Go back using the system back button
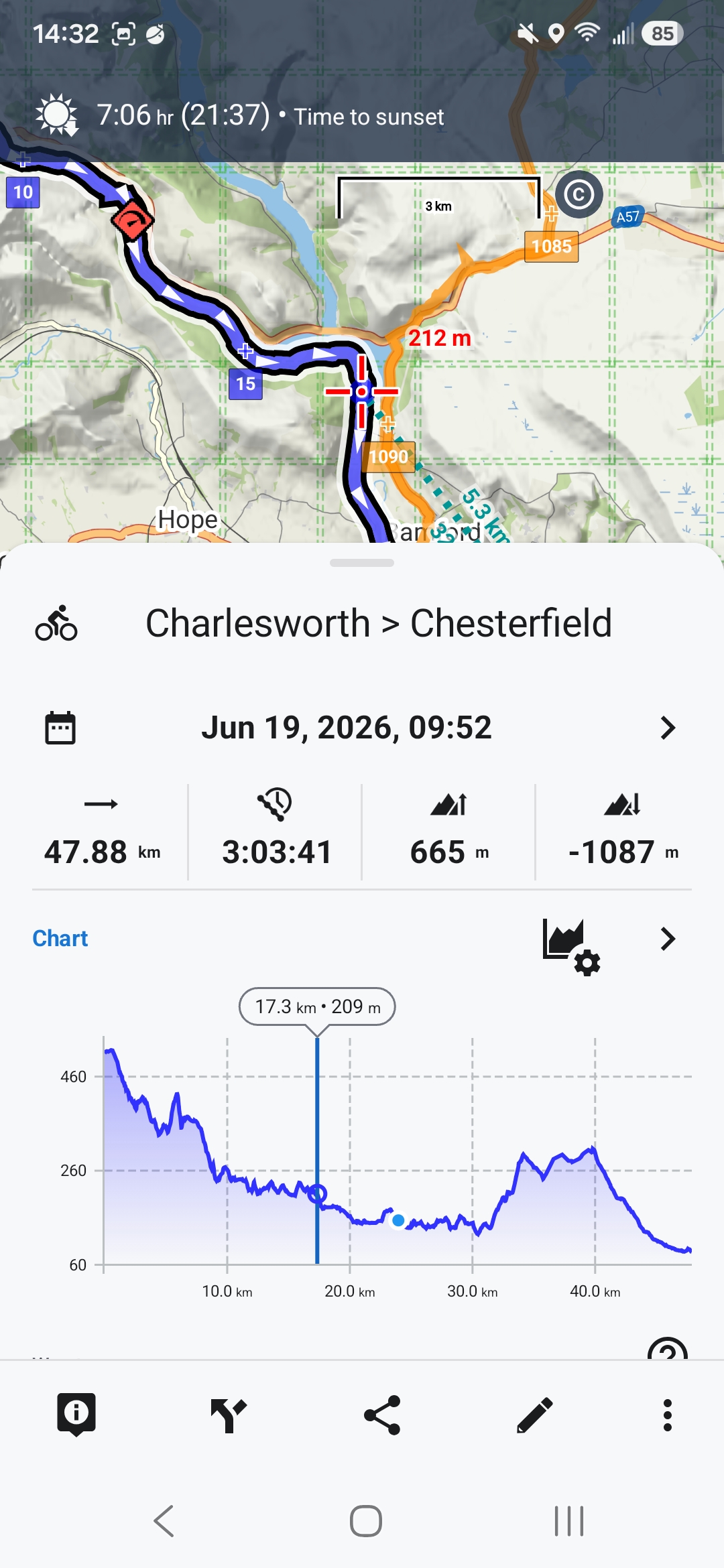The height and width of the screenshot is (1568, 724). (164, 1520)
